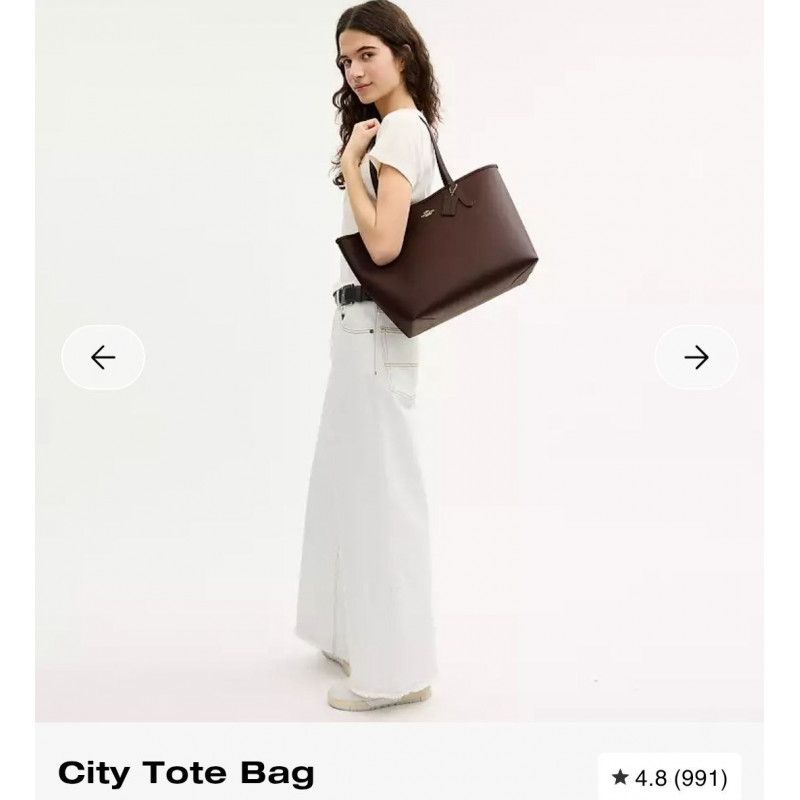Show the previous product photo

click(103, 357)
